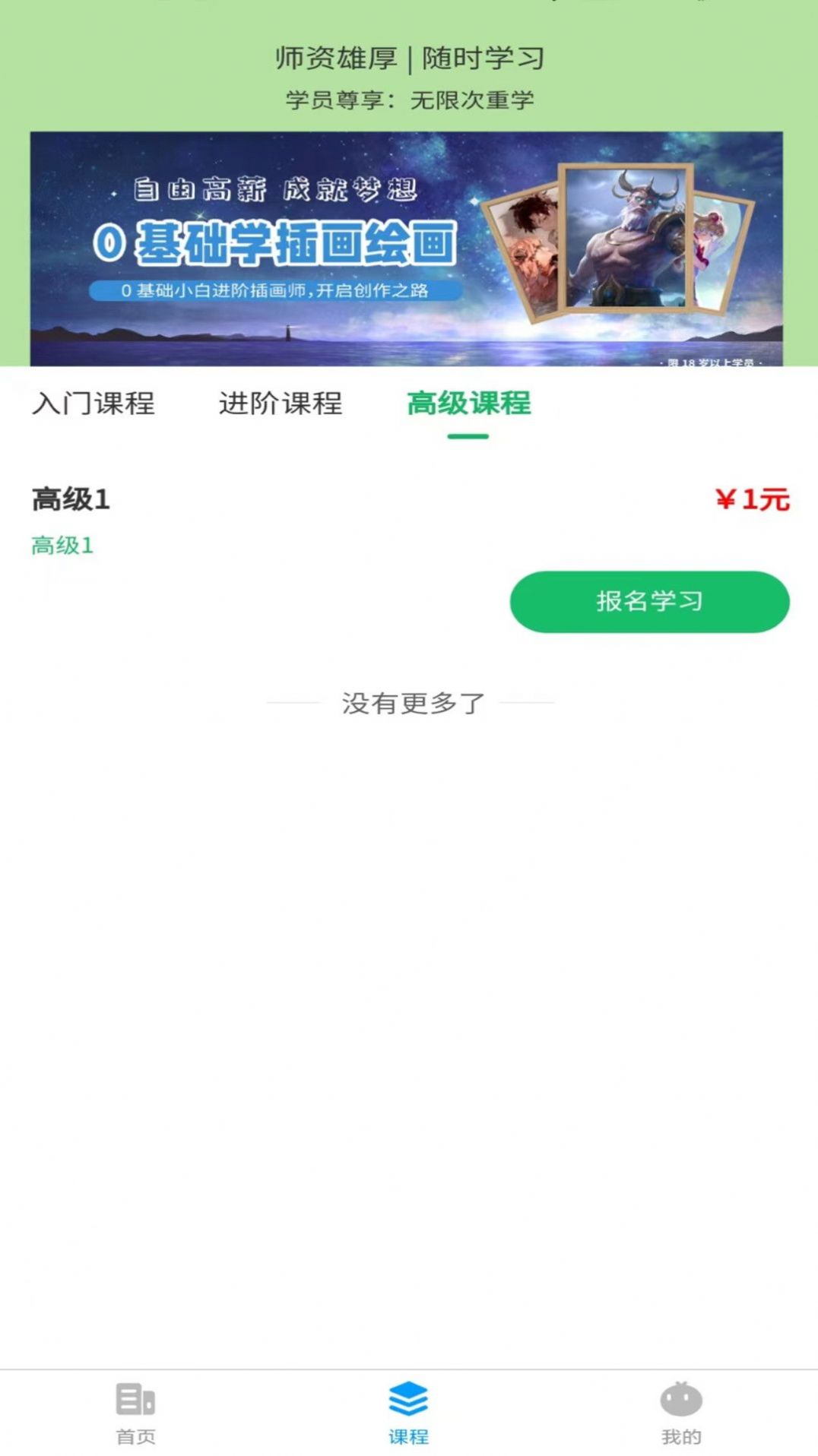
Task: Tap the 没有更多了 end-of-list divider
Action: pyautogui.click(x=409, y=704)
